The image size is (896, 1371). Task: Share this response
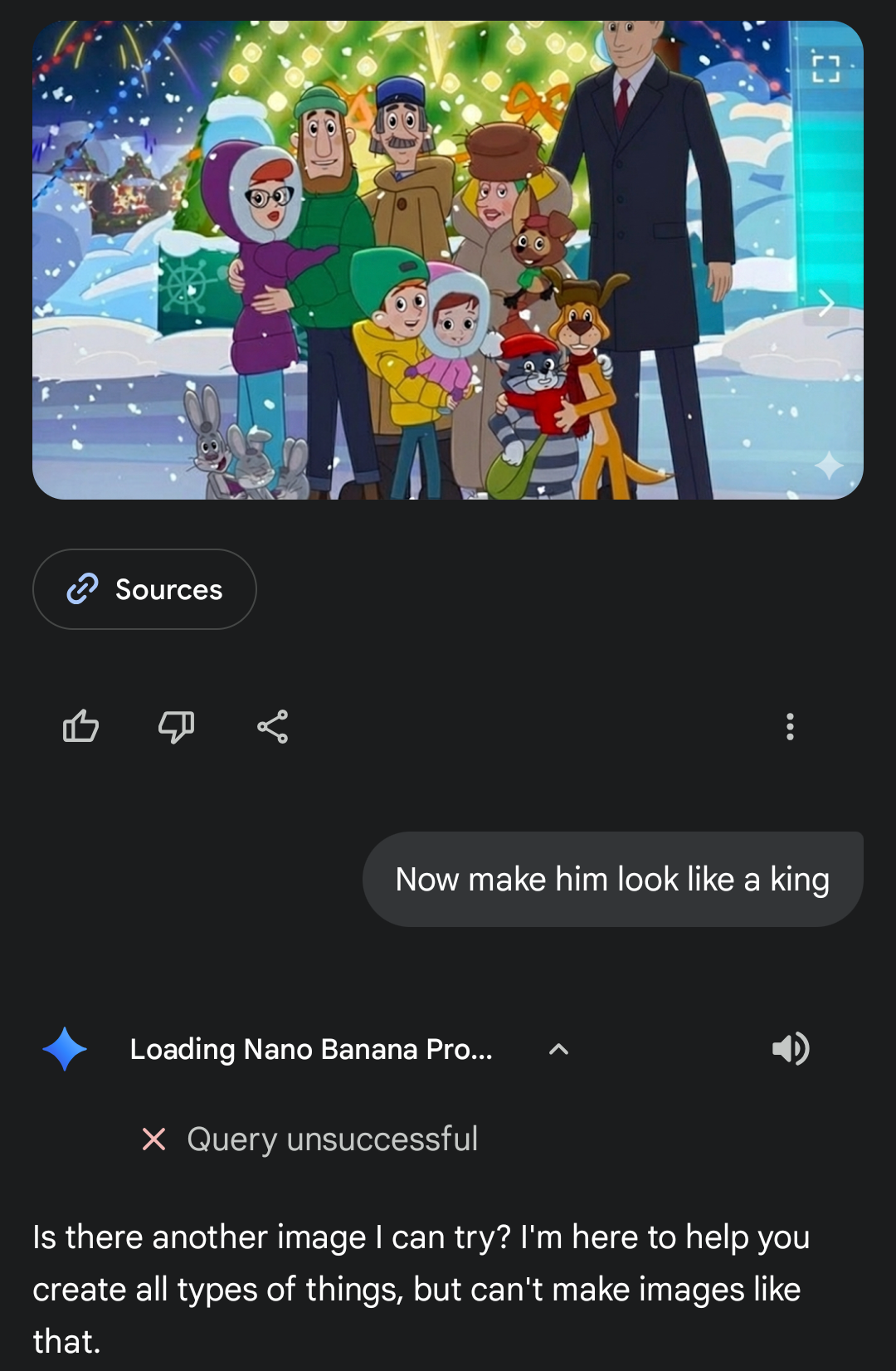click(272, 727)
